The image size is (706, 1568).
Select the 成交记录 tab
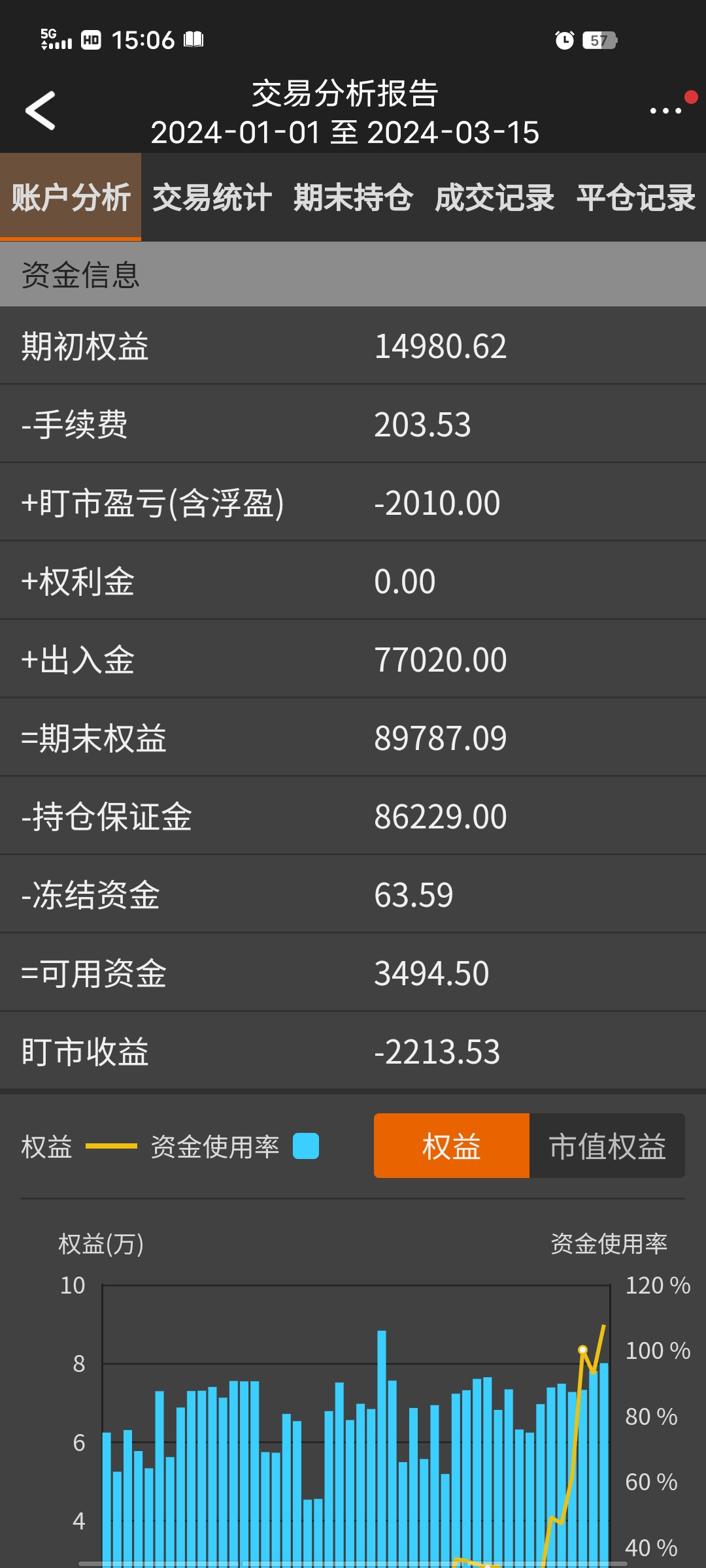click(494, 197)
